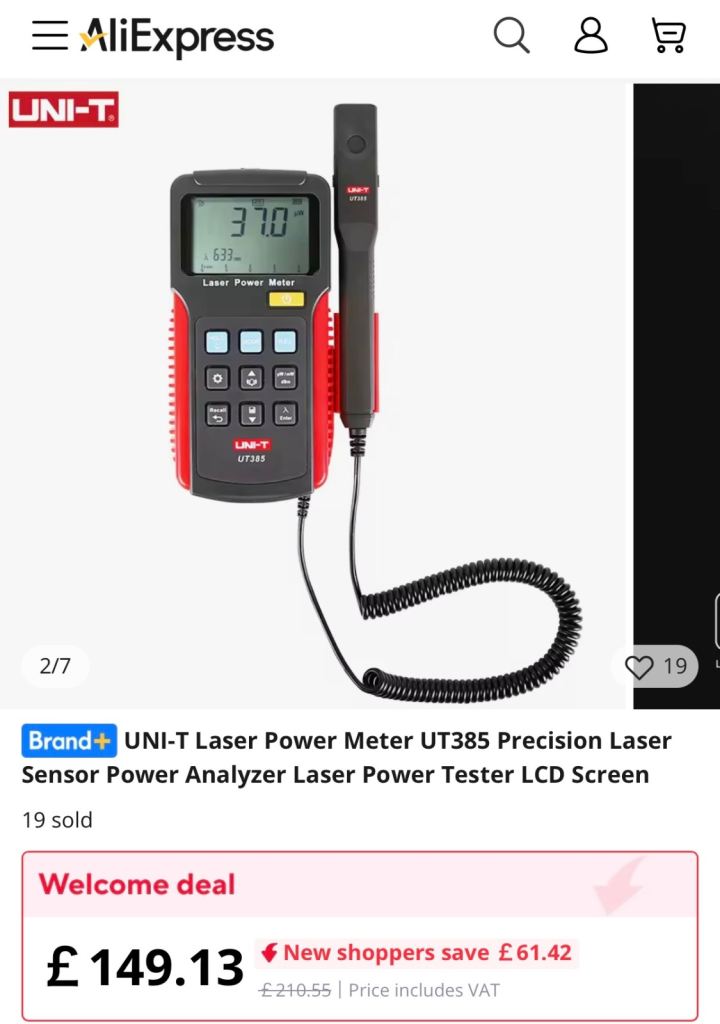This screenshot has width=720, height=1024.
Task: Tap the heart showing 19 likes
Action: [655, 666]
